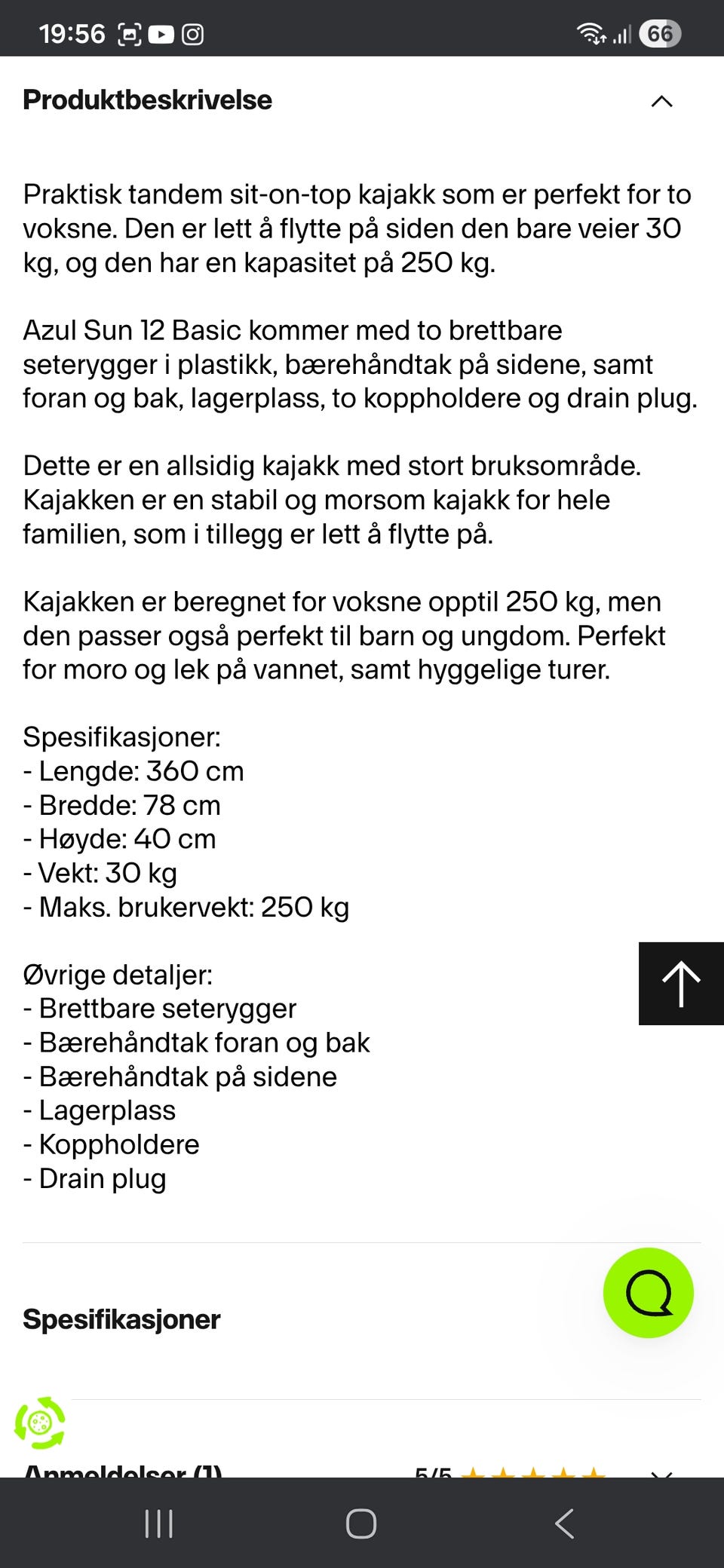724x1568 pixels.
Task: Select the Produktbeskrivelse heading
Action: pyautogui.click(x=147, y=100)
